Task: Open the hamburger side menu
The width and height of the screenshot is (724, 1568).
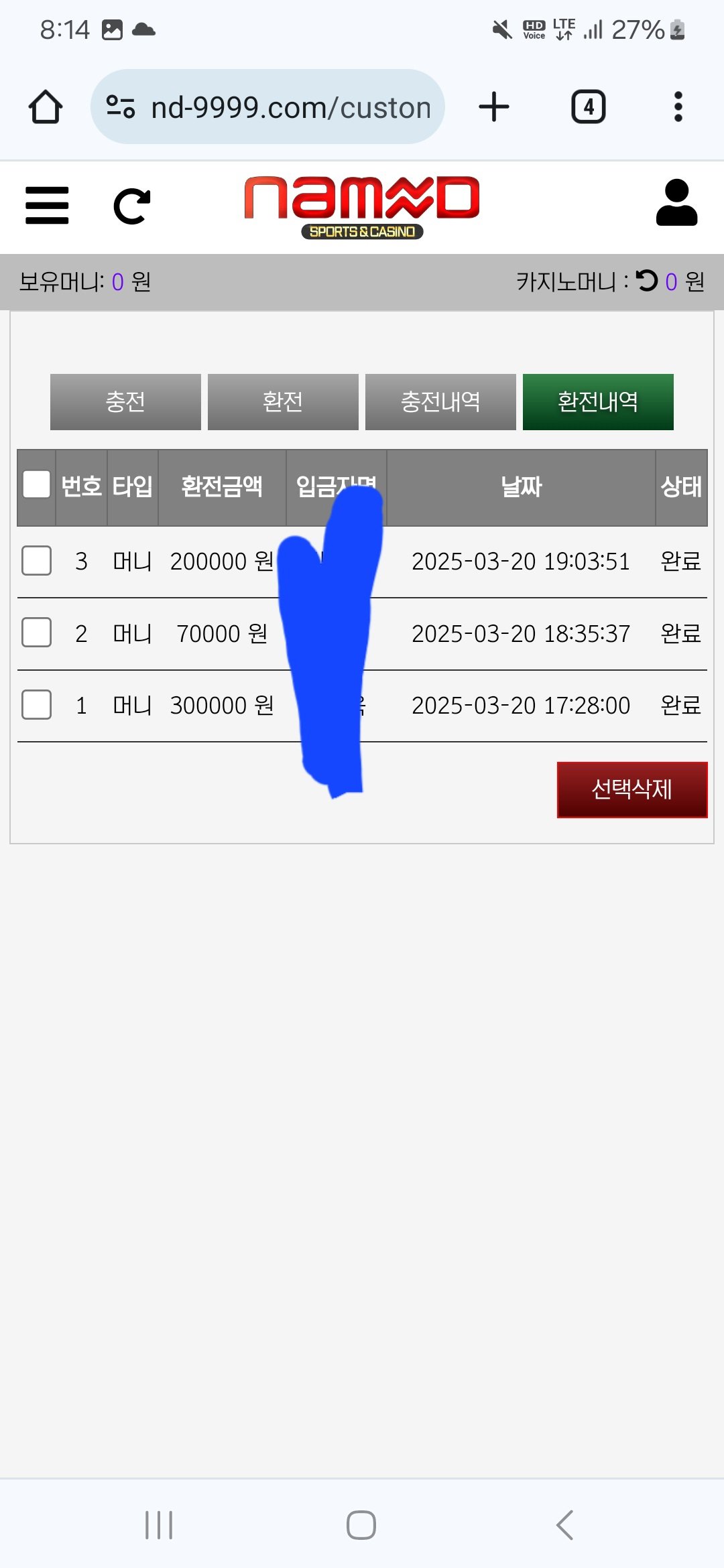Action: [47, 205]
